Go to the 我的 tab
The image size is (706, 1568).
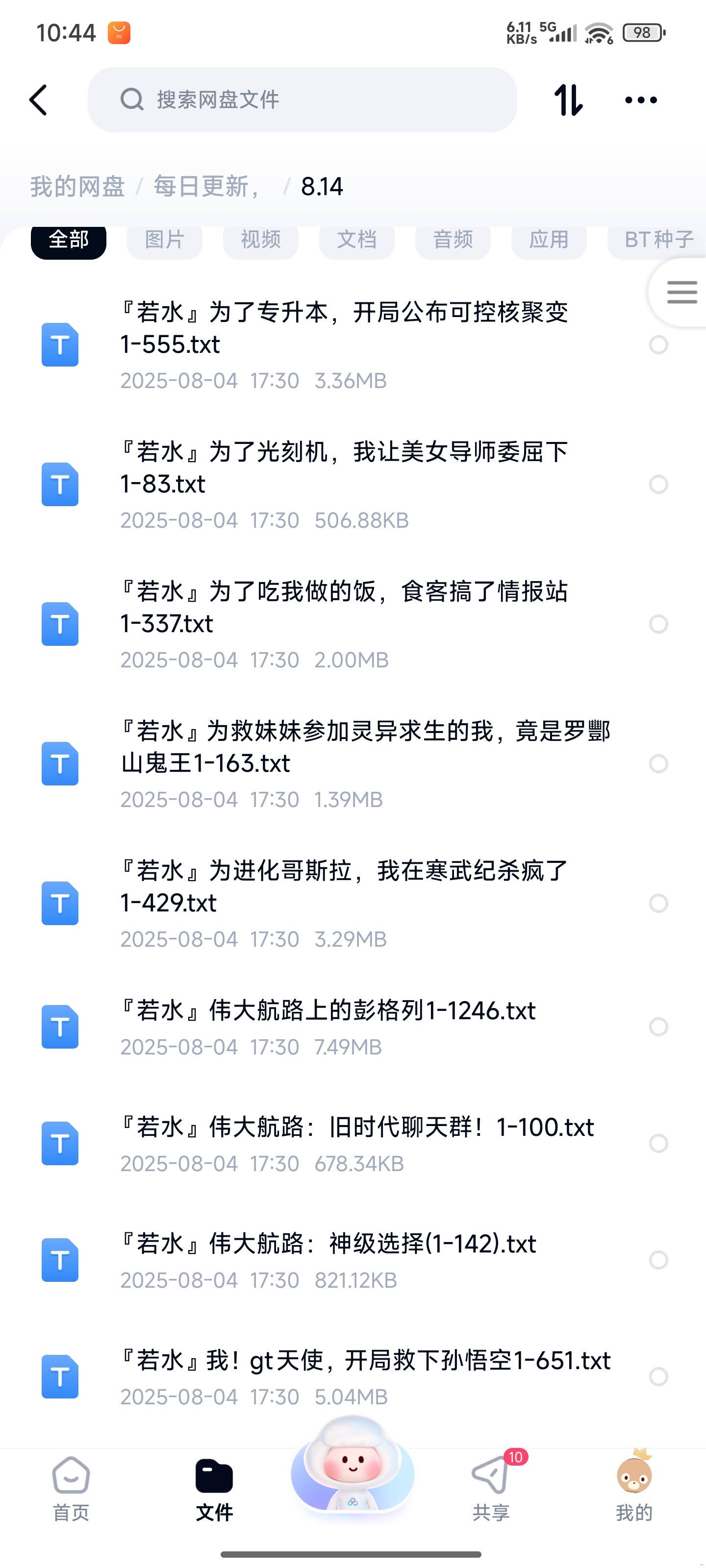click(x=634, y=1489)
